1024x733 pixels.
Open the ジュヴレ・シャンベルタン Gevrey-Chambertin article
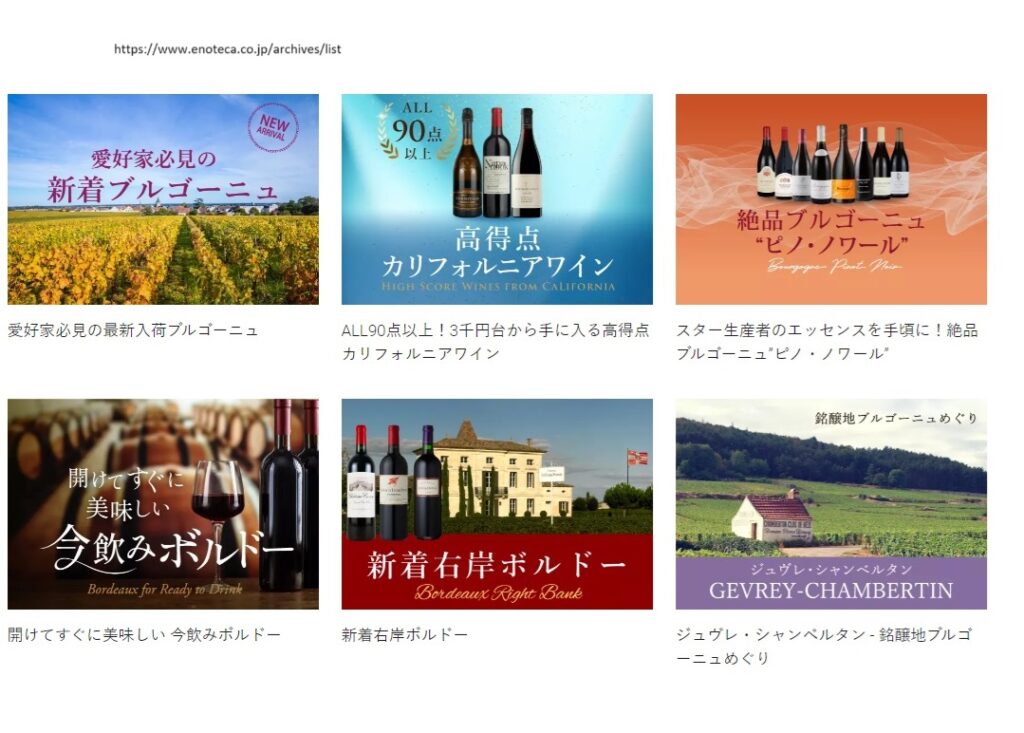tap(831, 504)
